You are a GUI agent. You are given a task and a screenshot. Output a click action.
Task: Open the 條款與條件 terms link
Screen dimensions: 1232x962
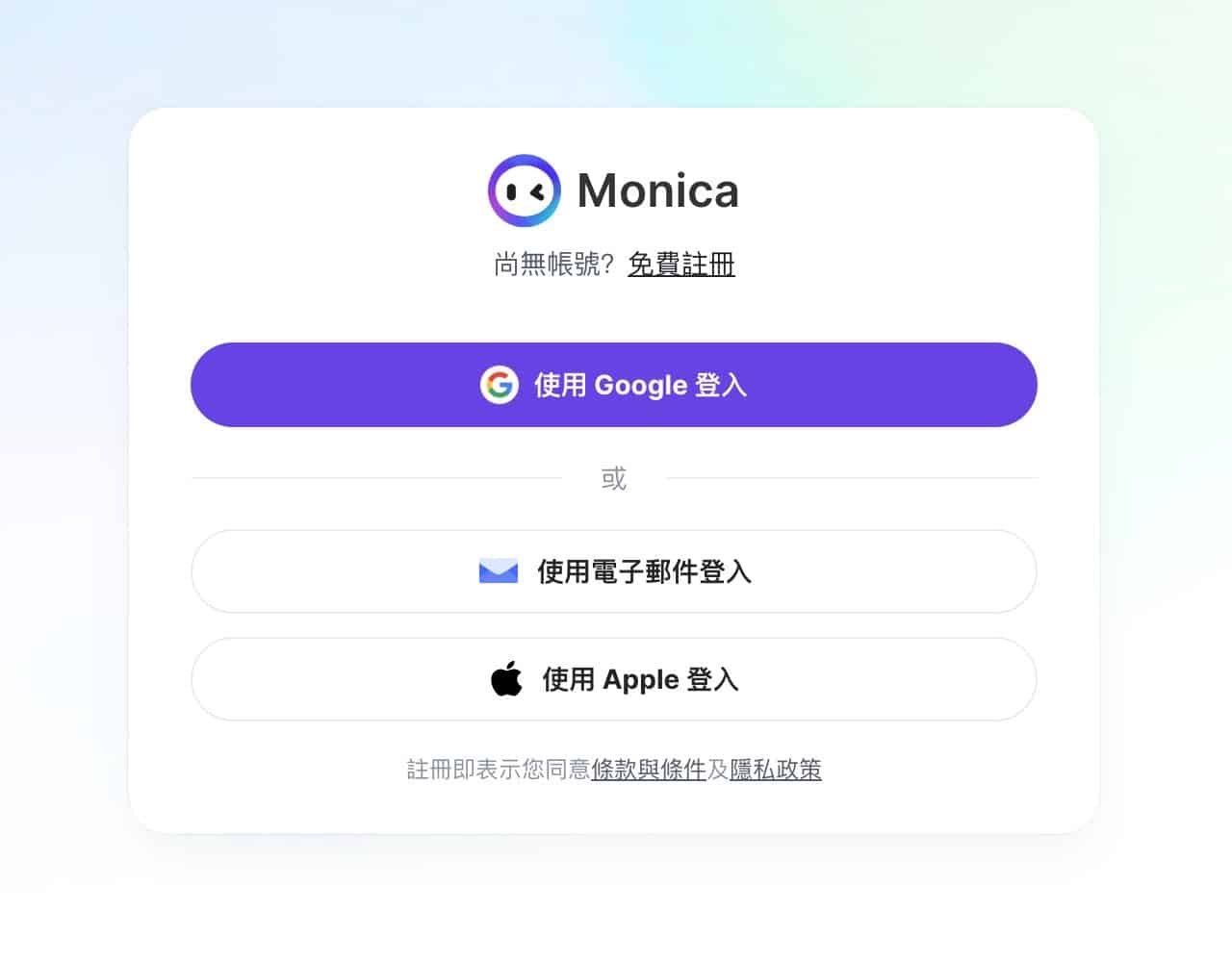pos(648,770)
